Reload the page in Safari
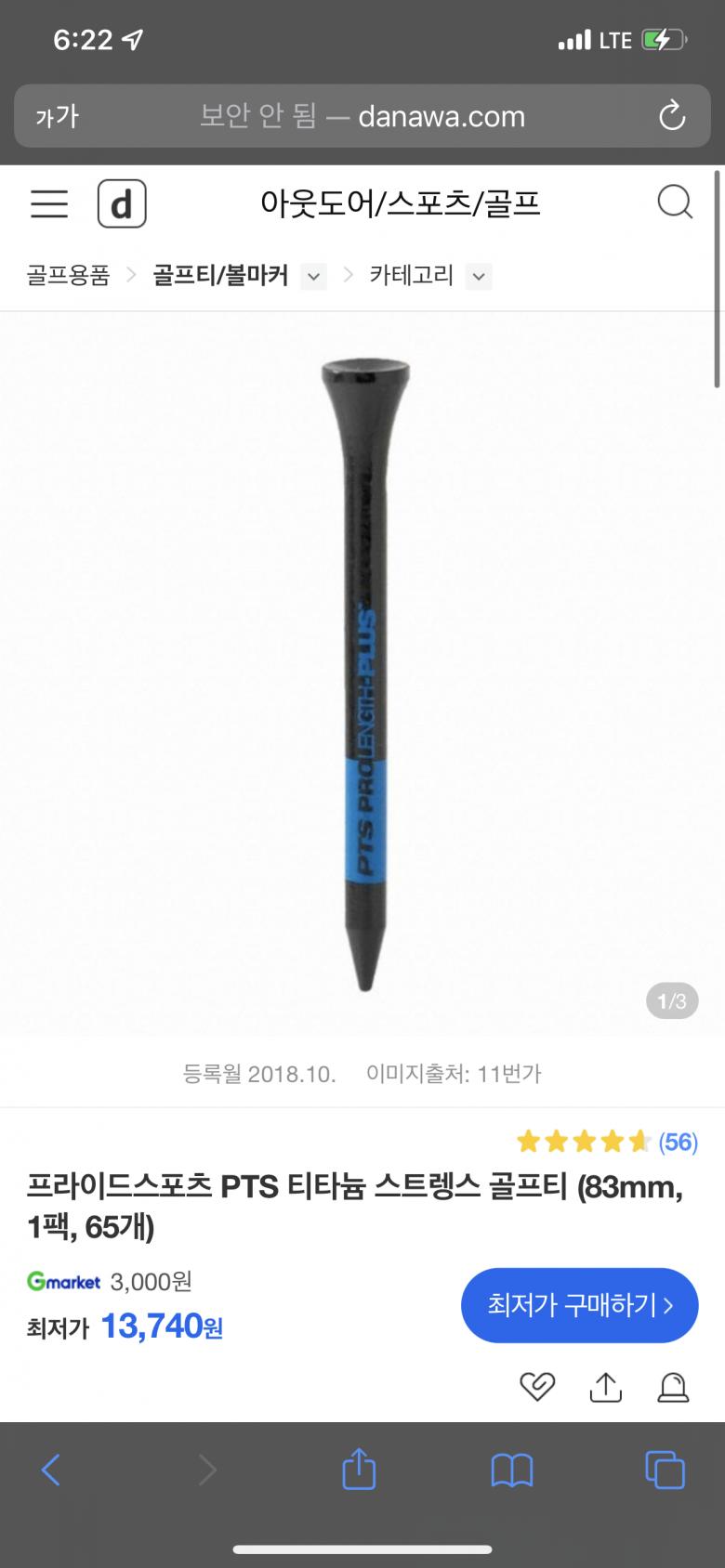The width and height of the screenshot is (725, 1568). point(671,116)
